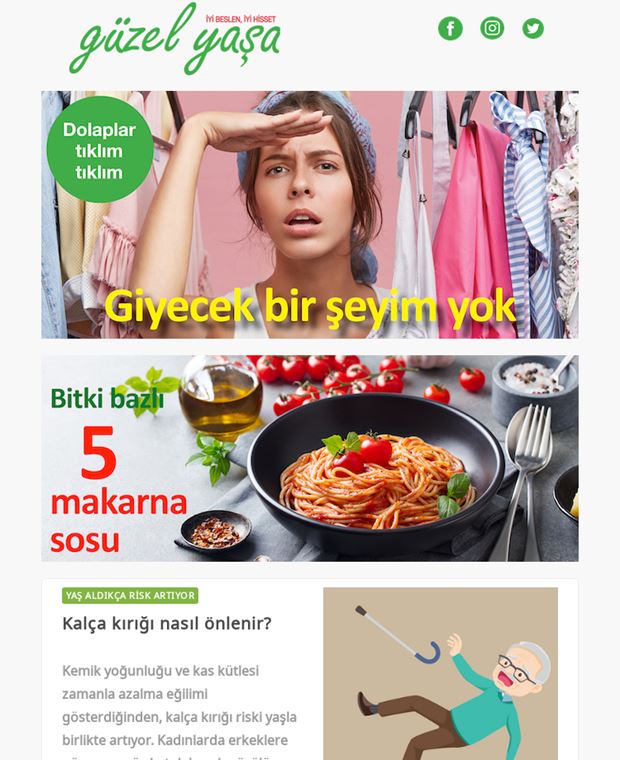Open the Facebook page icon
This screenshot has width=620, height=760.
pyautogui.click(x=451, y=28)
